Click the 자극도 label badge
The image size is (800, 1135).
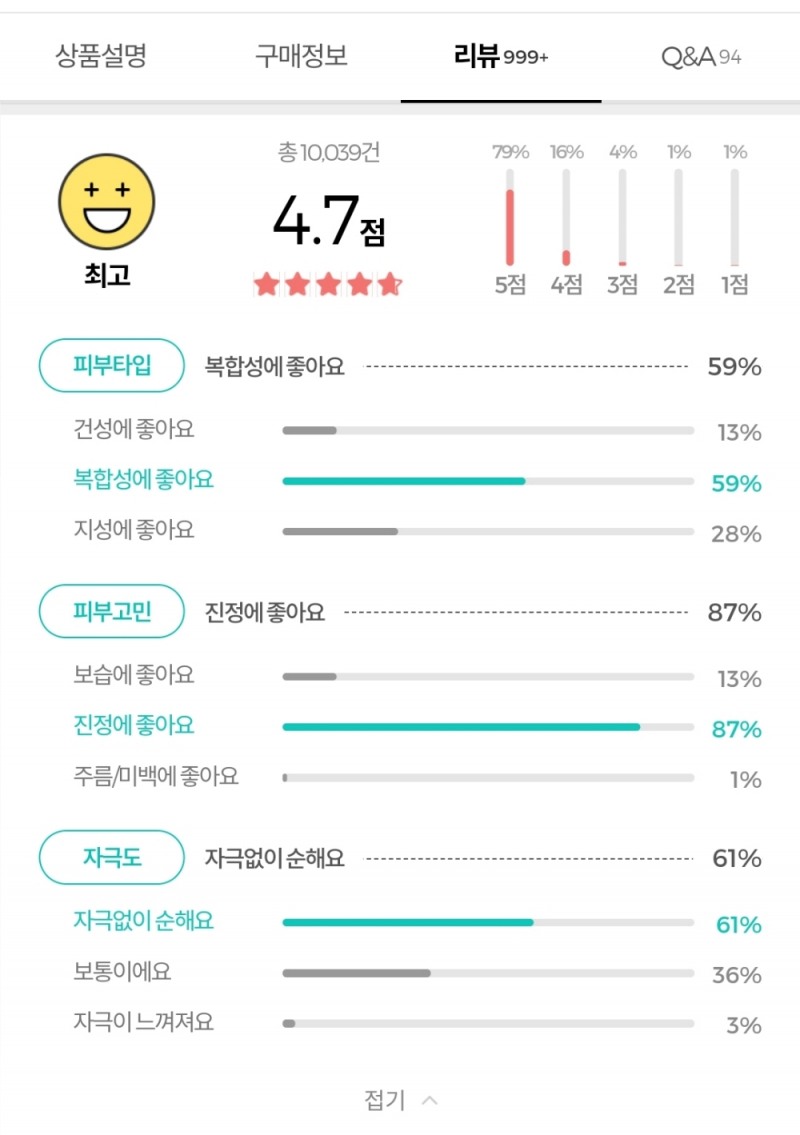coord(110,857)
